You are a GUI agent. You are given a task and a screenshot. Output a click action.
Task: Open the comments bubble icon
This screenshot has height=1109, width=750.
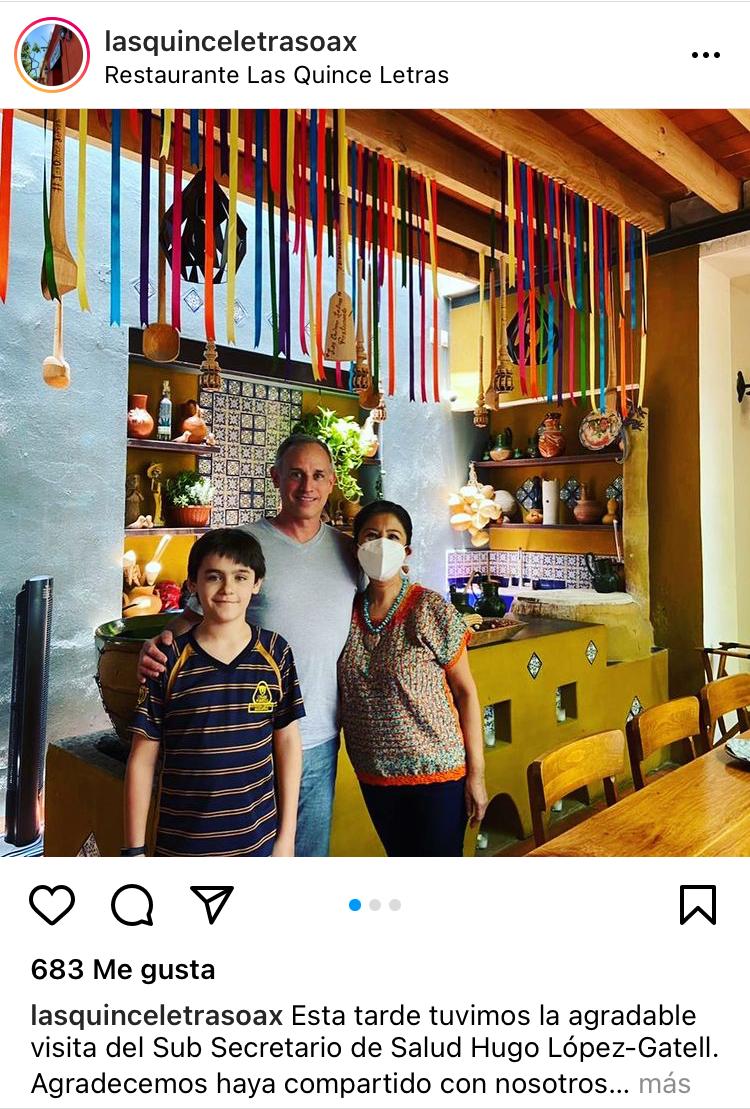[x=132, y=905]
